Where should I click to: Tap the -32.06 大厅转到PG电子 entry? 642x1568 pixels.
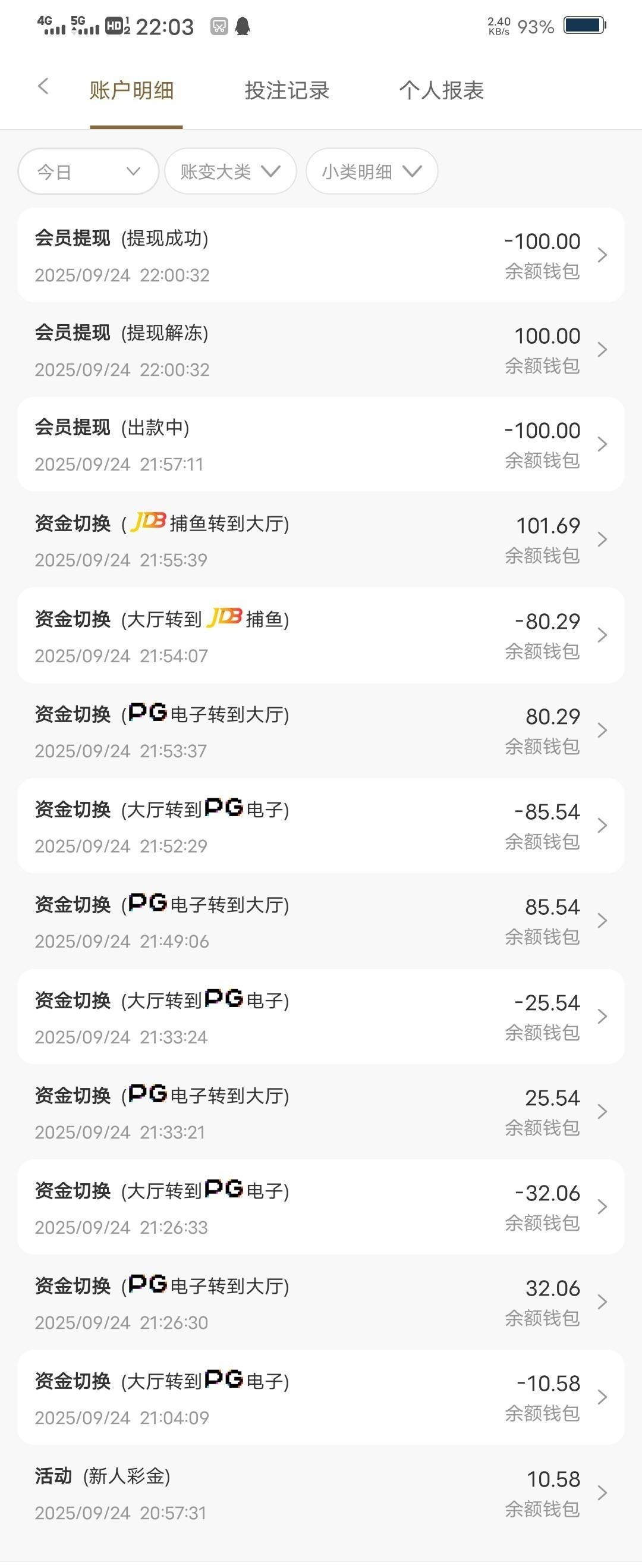click(x=320, y=1207)
